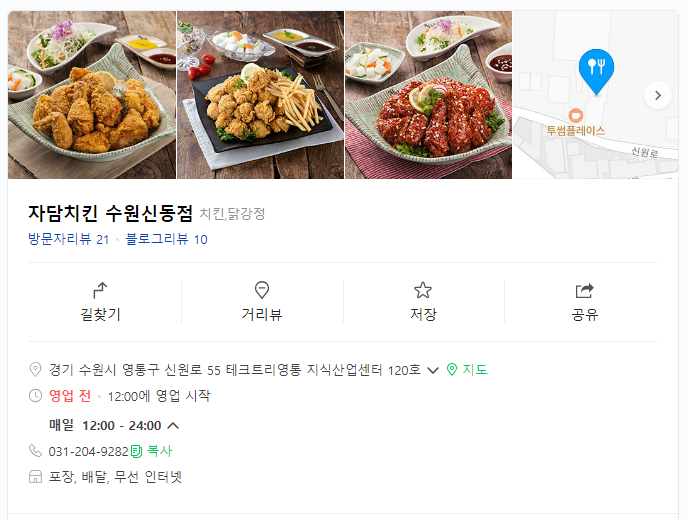Open 블로그리뷰 10 reviews
Viewport: 687px width, 520px height.
point(166,239)
